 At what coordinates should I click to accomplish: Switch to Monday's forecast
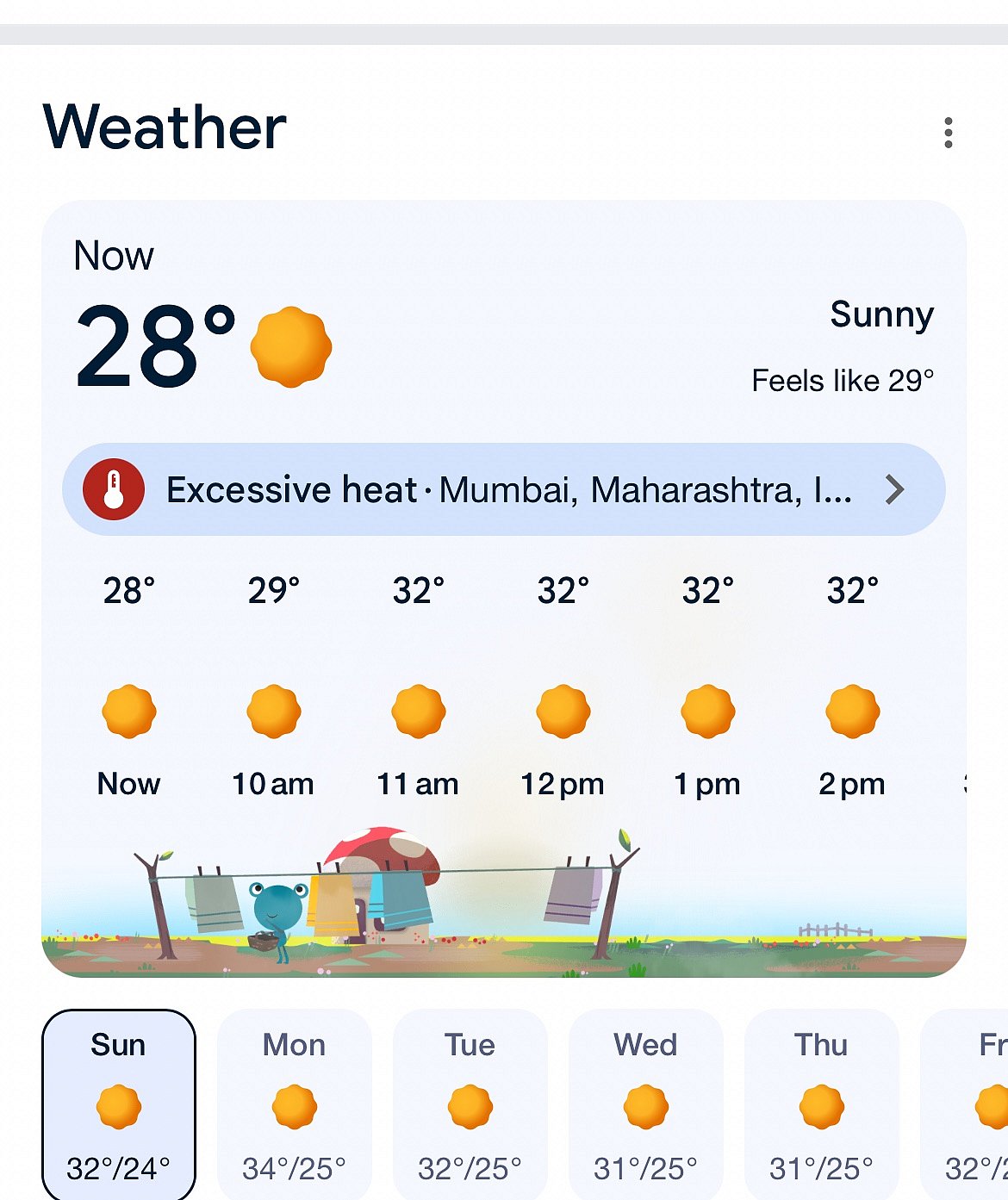tap(295, 1105)
